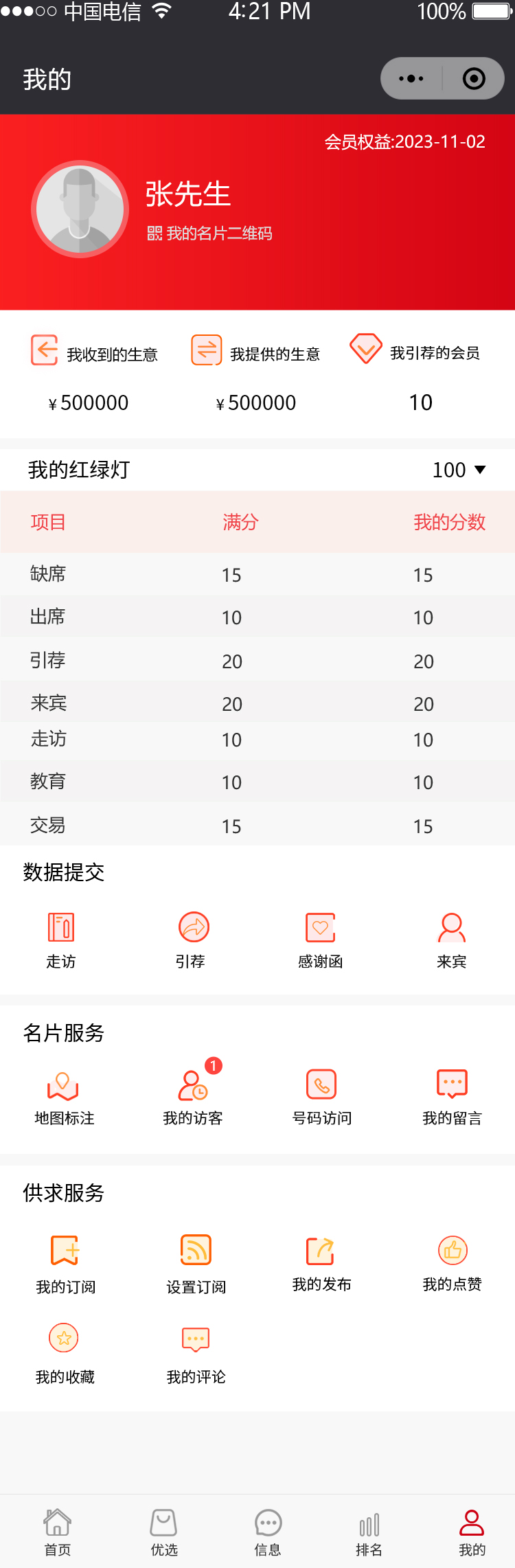View 我的访客 with one notification
The width and height of the screenshot is (515, 1568).
pyautogui.click(x=193, y=1097)
